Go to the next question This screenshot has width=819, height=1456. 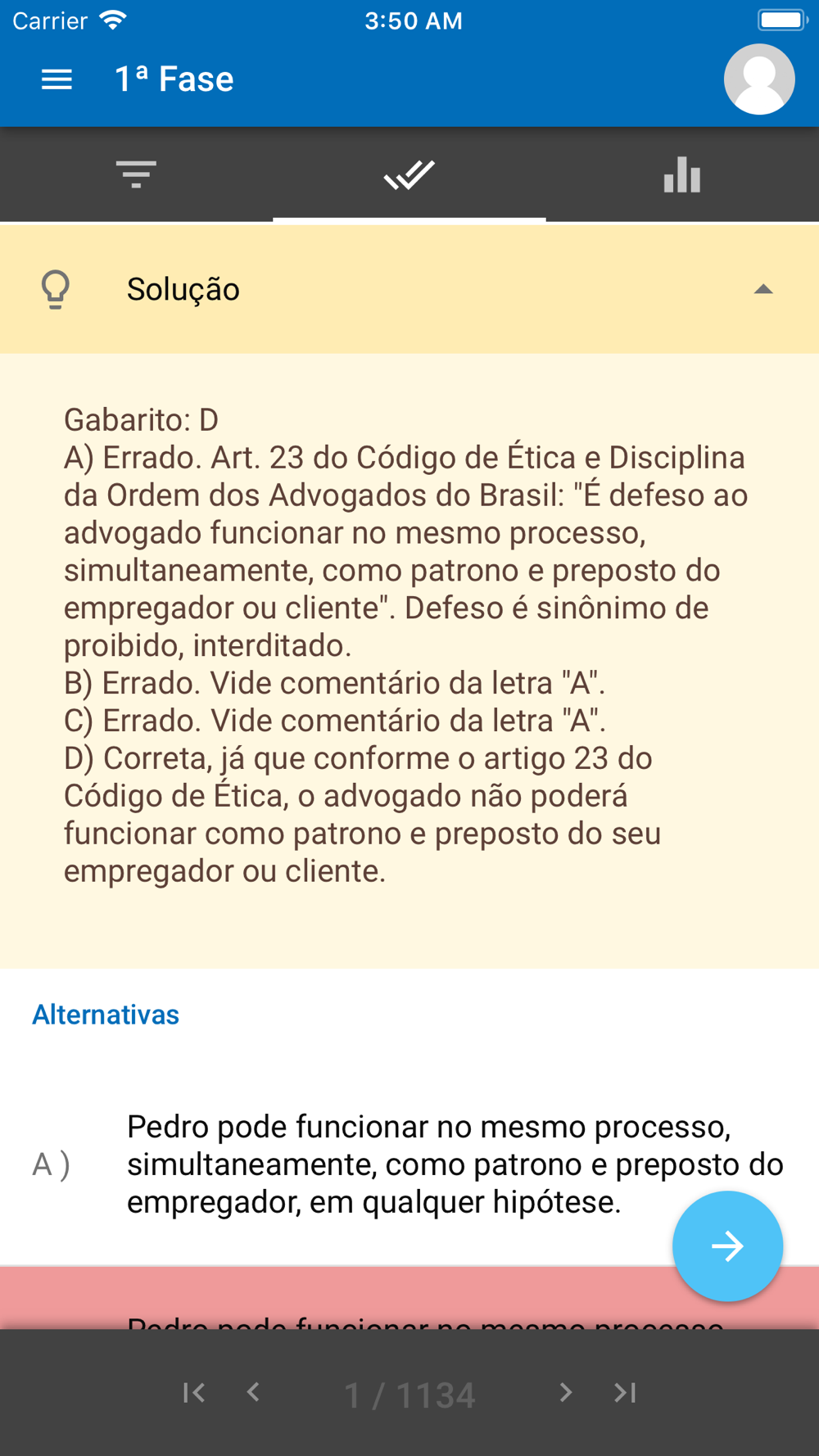(565, 1392)
